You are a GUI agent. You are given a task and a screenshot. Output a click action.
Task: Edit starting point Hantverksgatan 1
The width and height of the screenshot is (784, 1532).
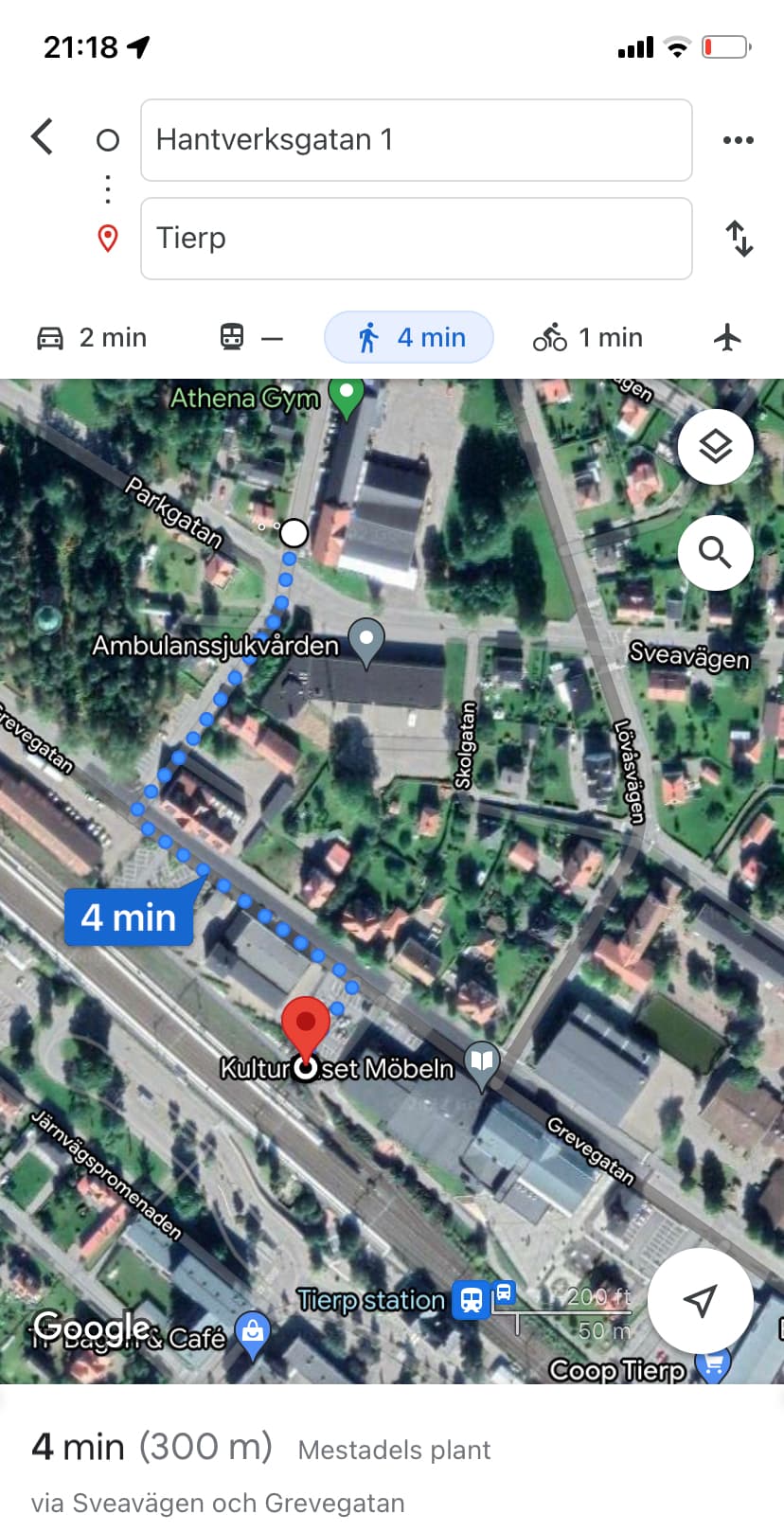point(416,140)
